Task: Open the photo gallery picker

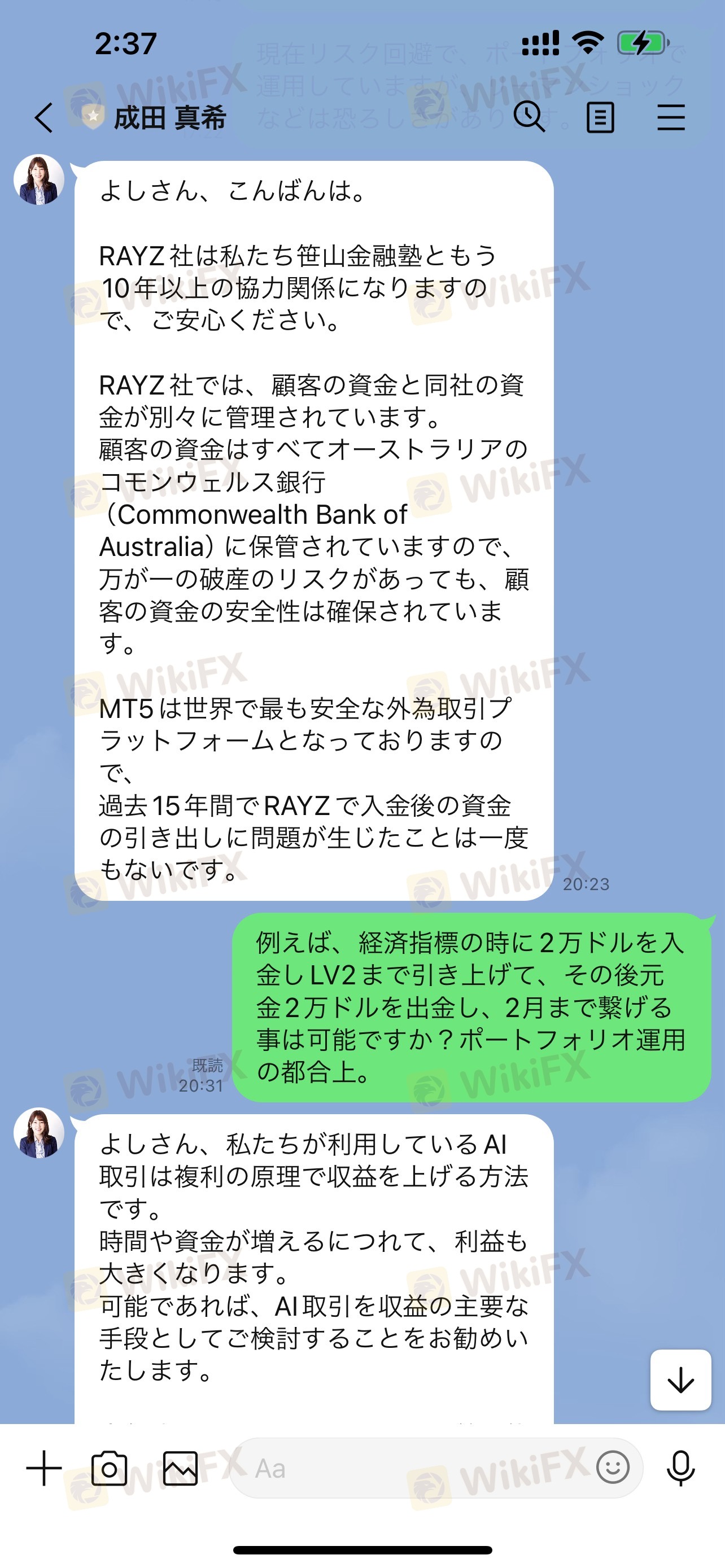Action: [x=180, y=1468]
